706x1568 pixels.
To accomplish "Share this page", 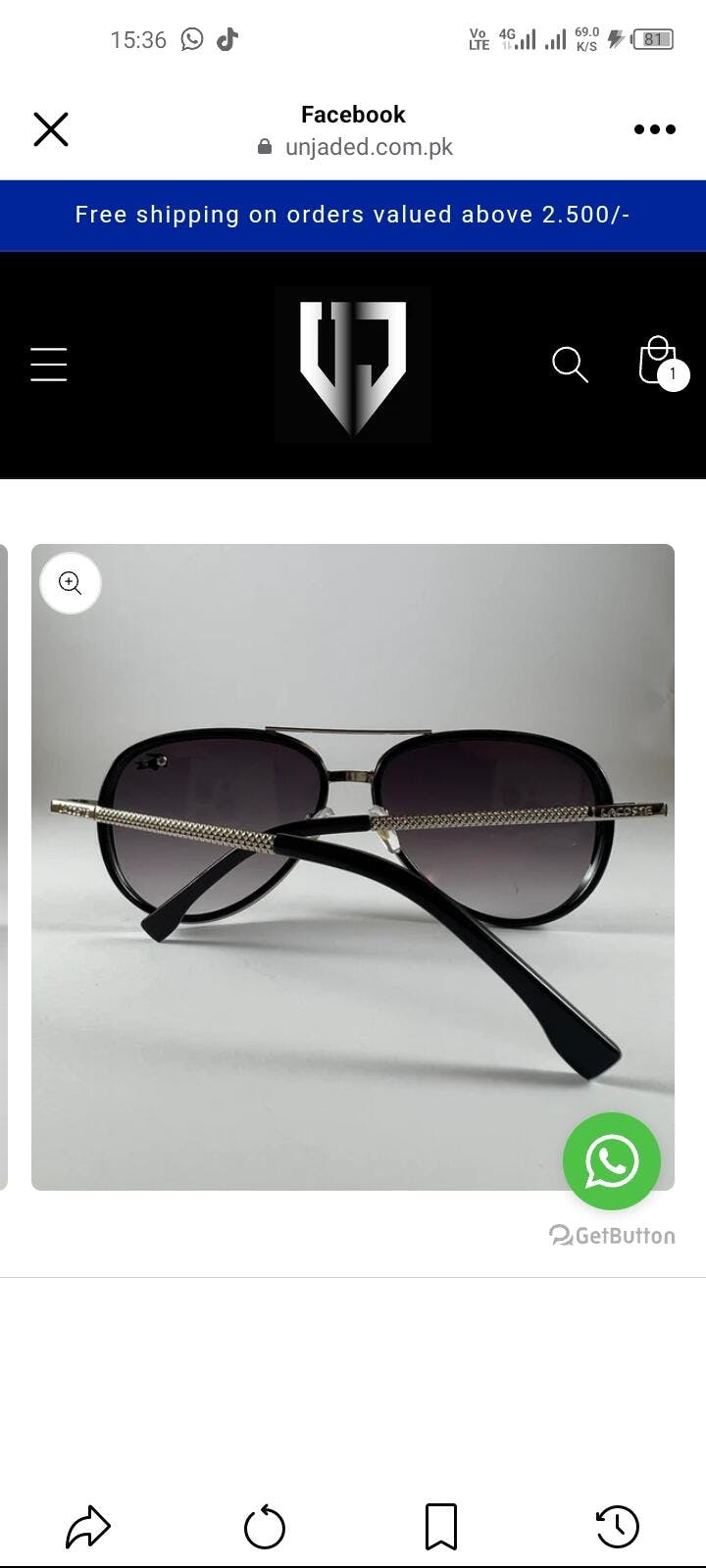I will [x=88, y=1526].
